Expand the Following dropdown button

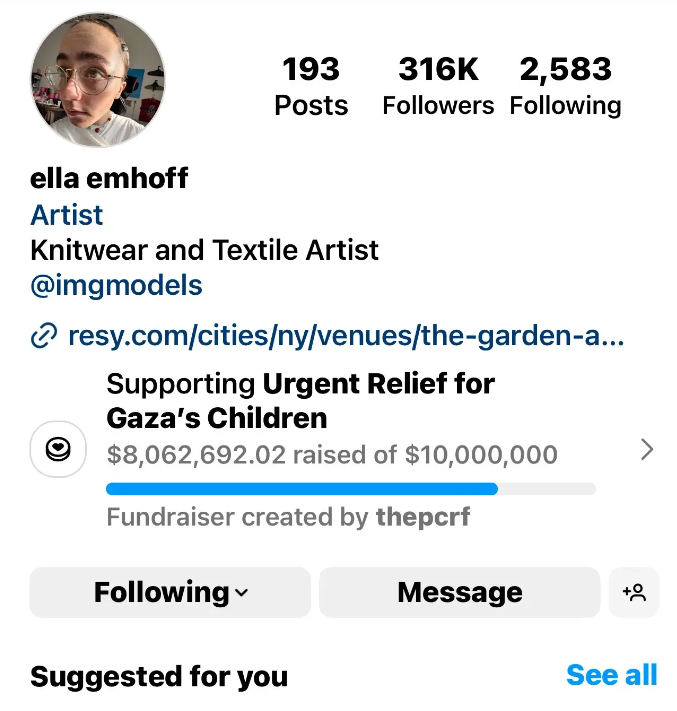coord(170,592)
